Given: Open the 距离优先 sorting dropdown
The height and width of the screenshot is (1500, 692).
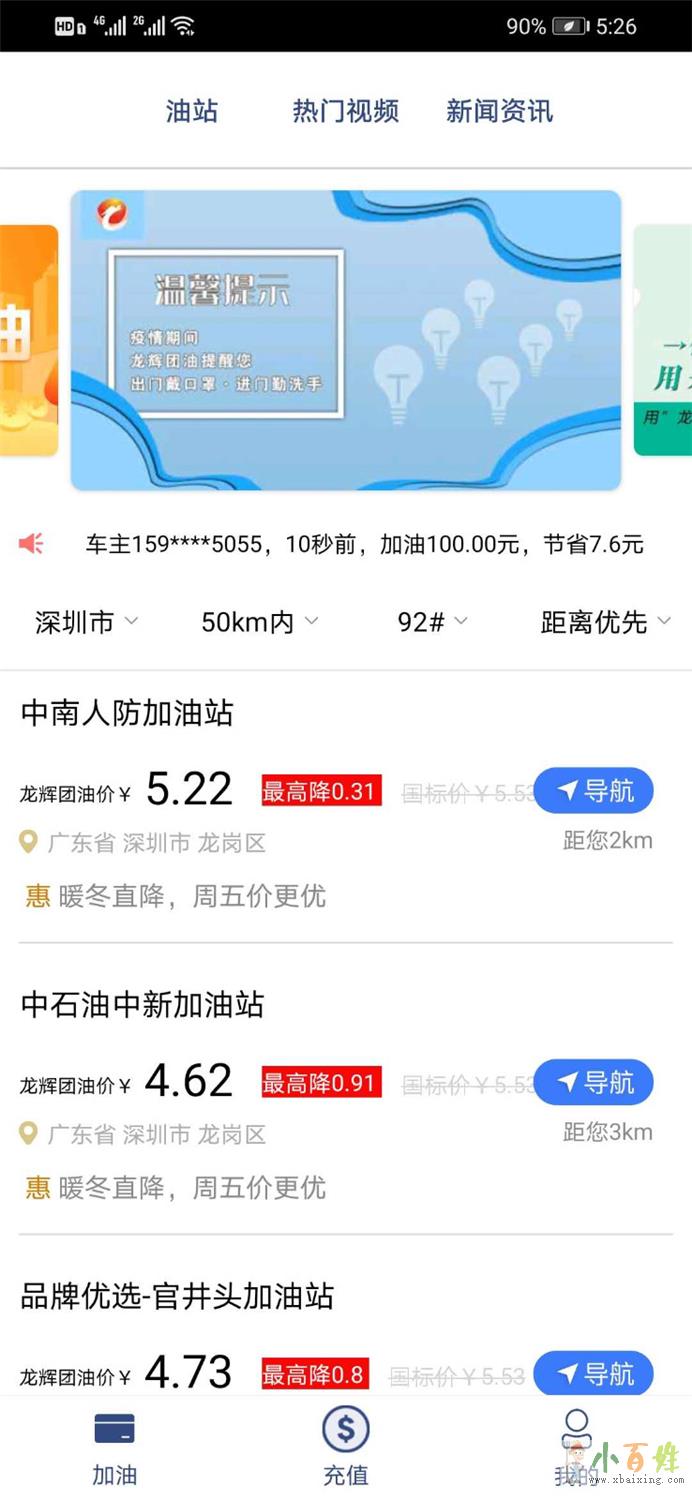Looking at the screenshot, I should tap(605, 622).
